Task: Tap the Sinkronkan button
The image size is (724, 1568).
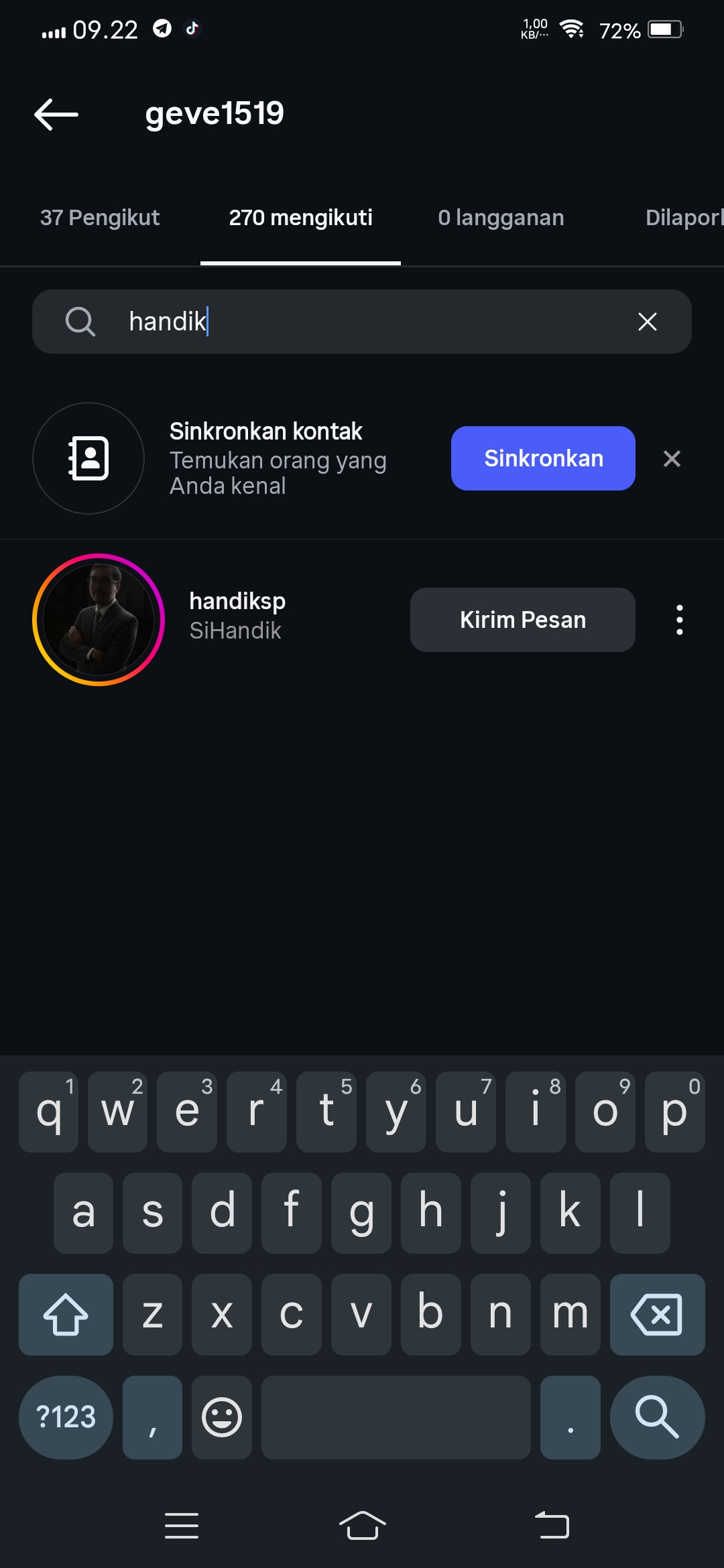Action: tap(543, 458)
